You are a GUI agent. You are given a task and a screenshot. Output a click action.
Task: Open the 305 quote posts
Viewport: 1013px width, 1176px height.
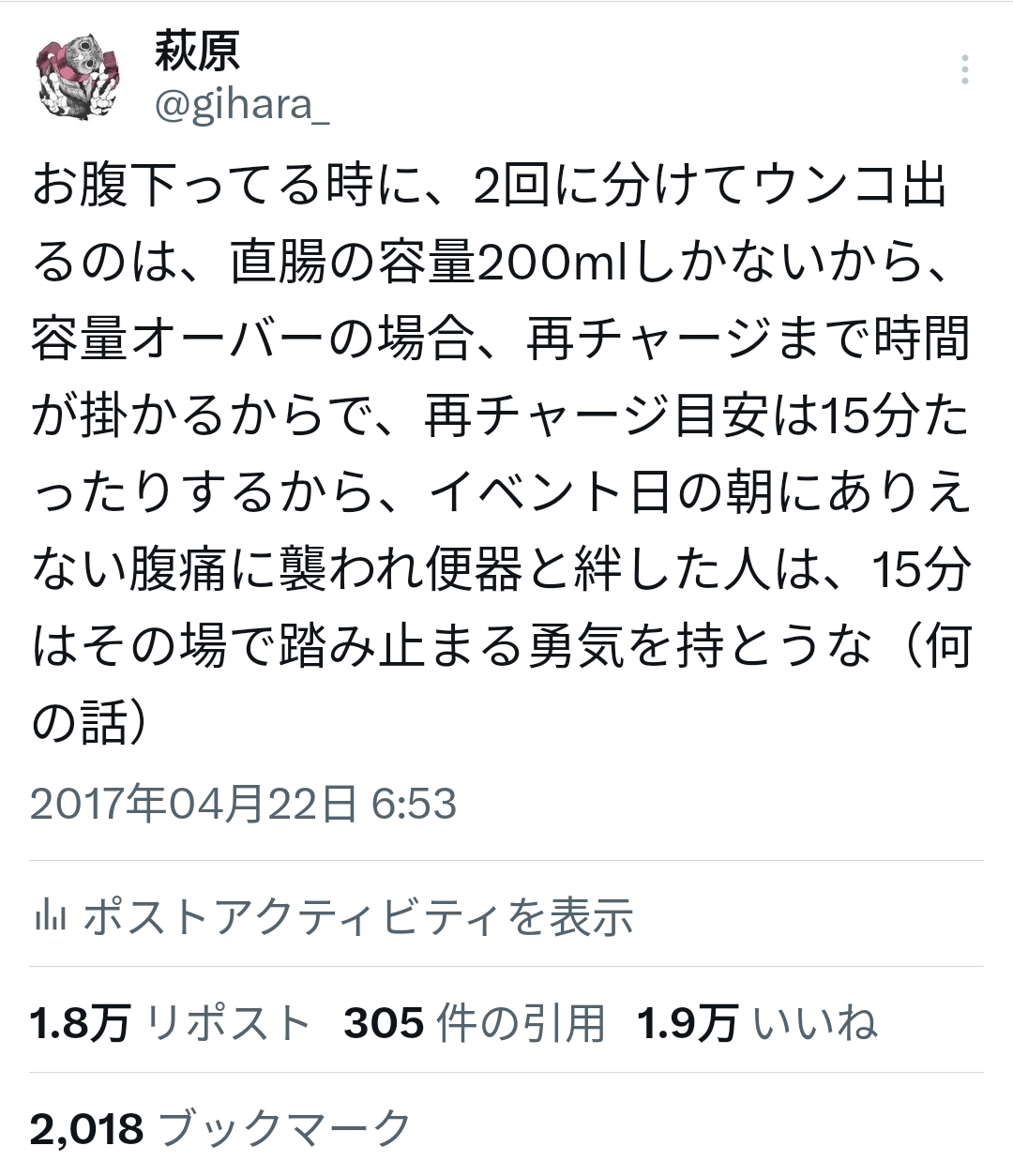pyautogui.click(x=474, y=1022)
